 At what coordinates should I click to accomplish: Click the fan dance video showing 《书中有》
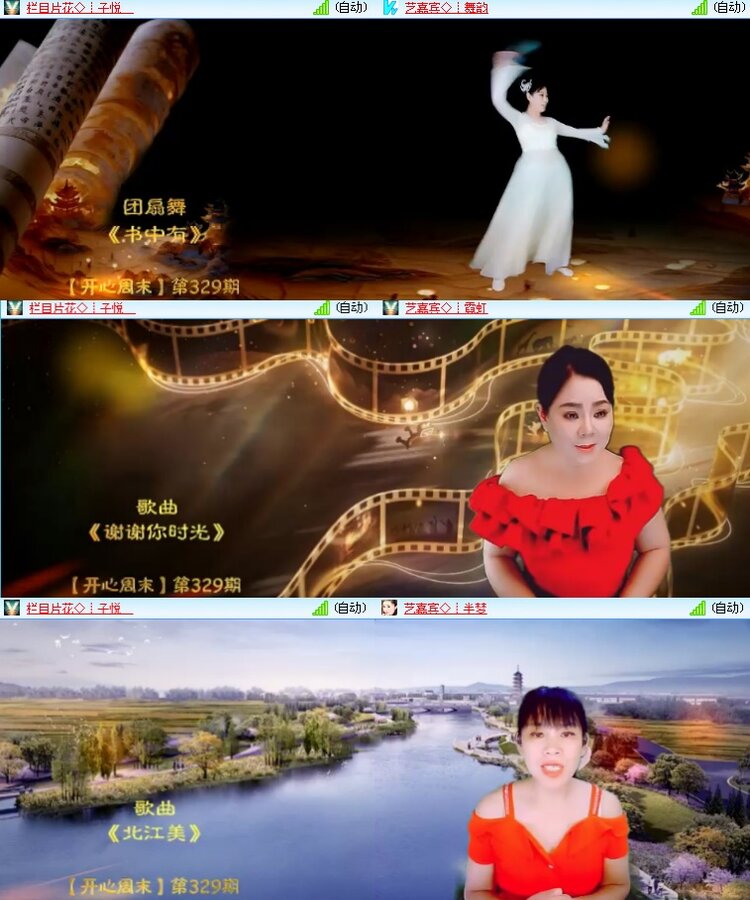coord(375,160)
